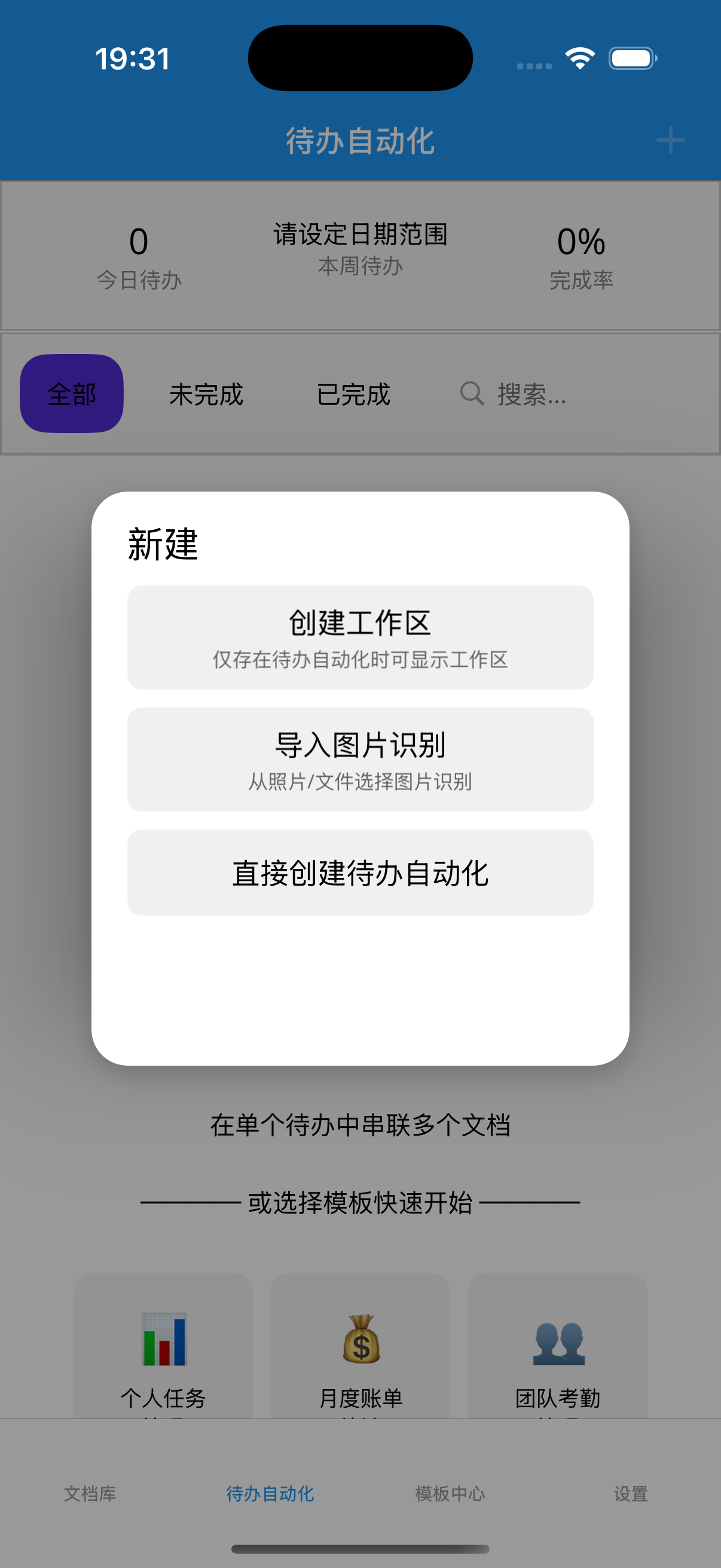Check the 0% 完成率 progress display
The image size is (721, 1568).
point(580,256)
